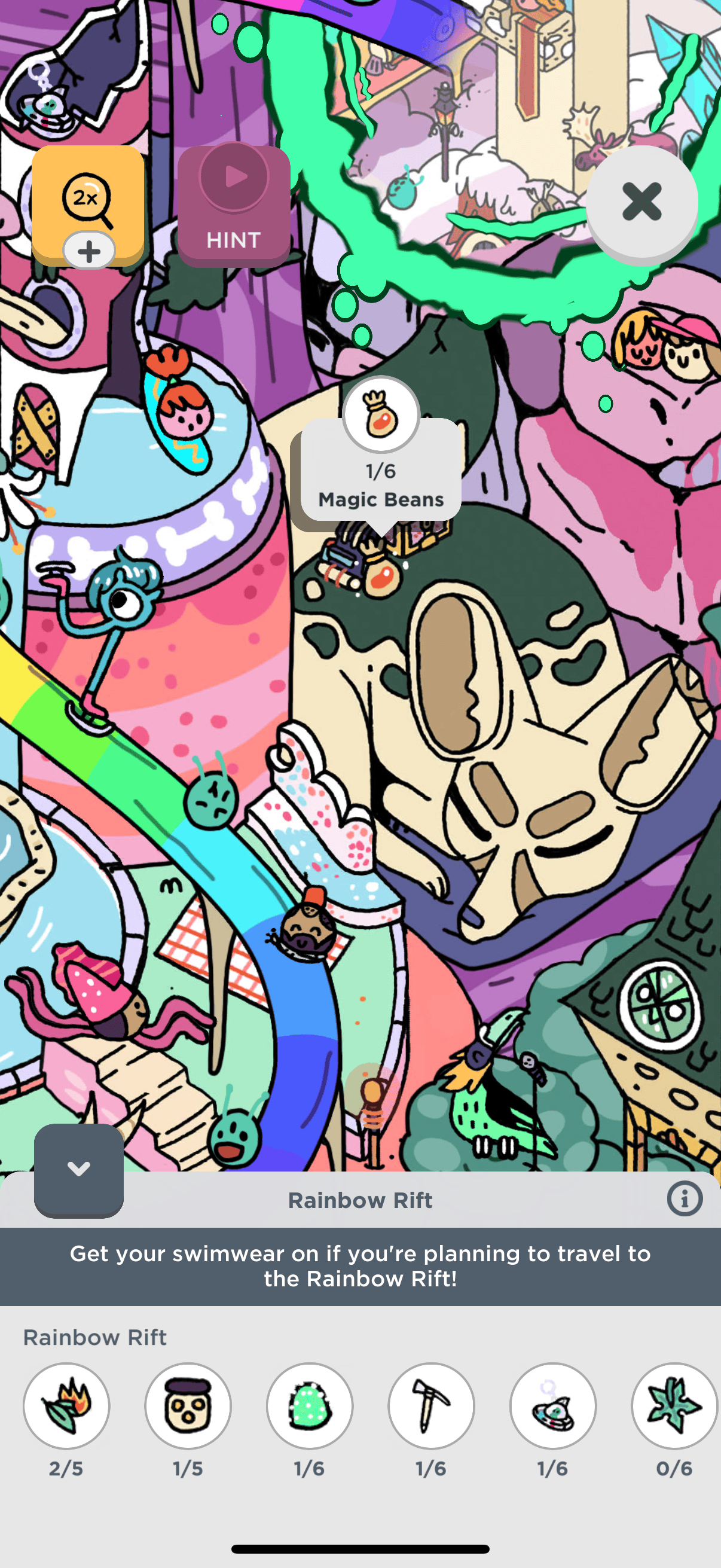Watch a video for a HINT

(x=234, y=205)
